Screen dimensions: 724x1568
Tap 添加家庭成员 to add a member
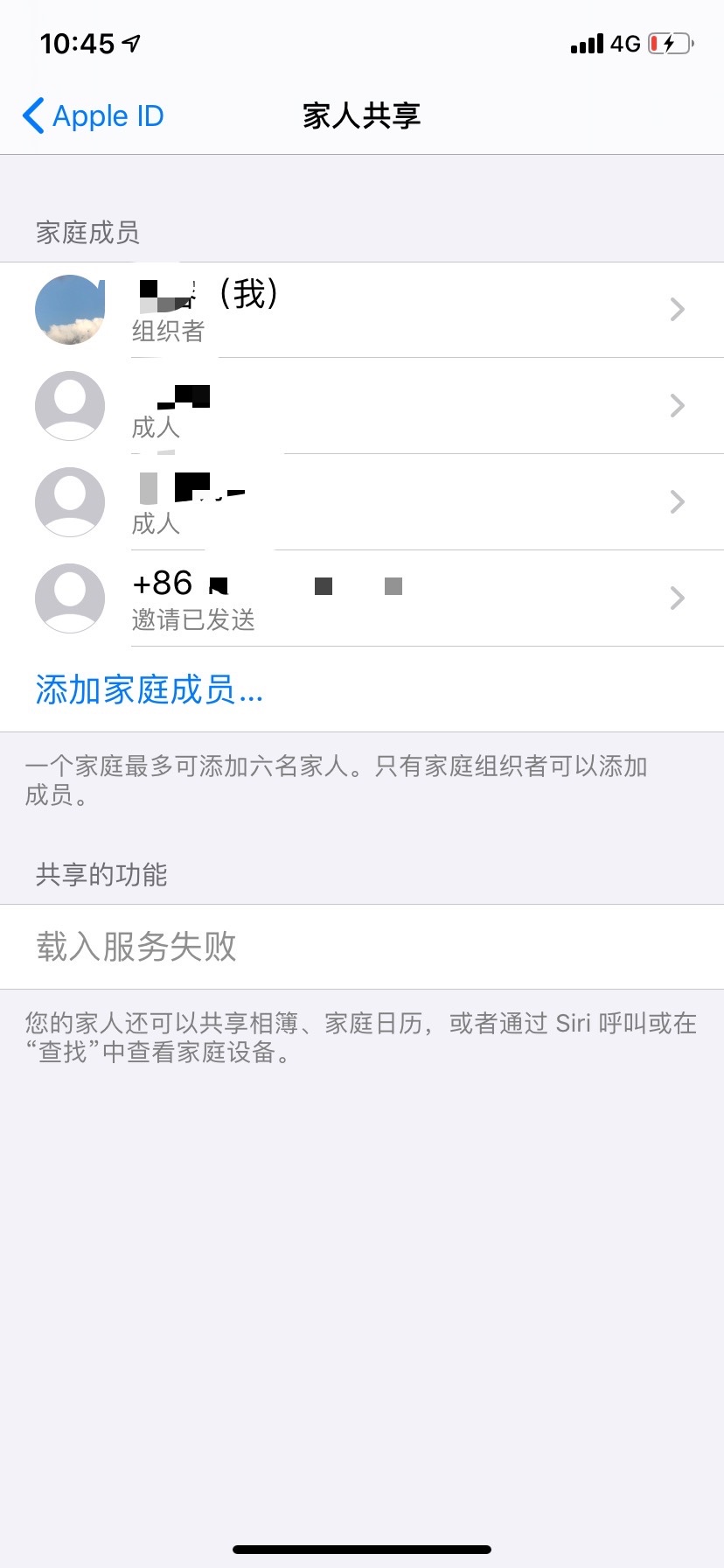coord(150,690)
